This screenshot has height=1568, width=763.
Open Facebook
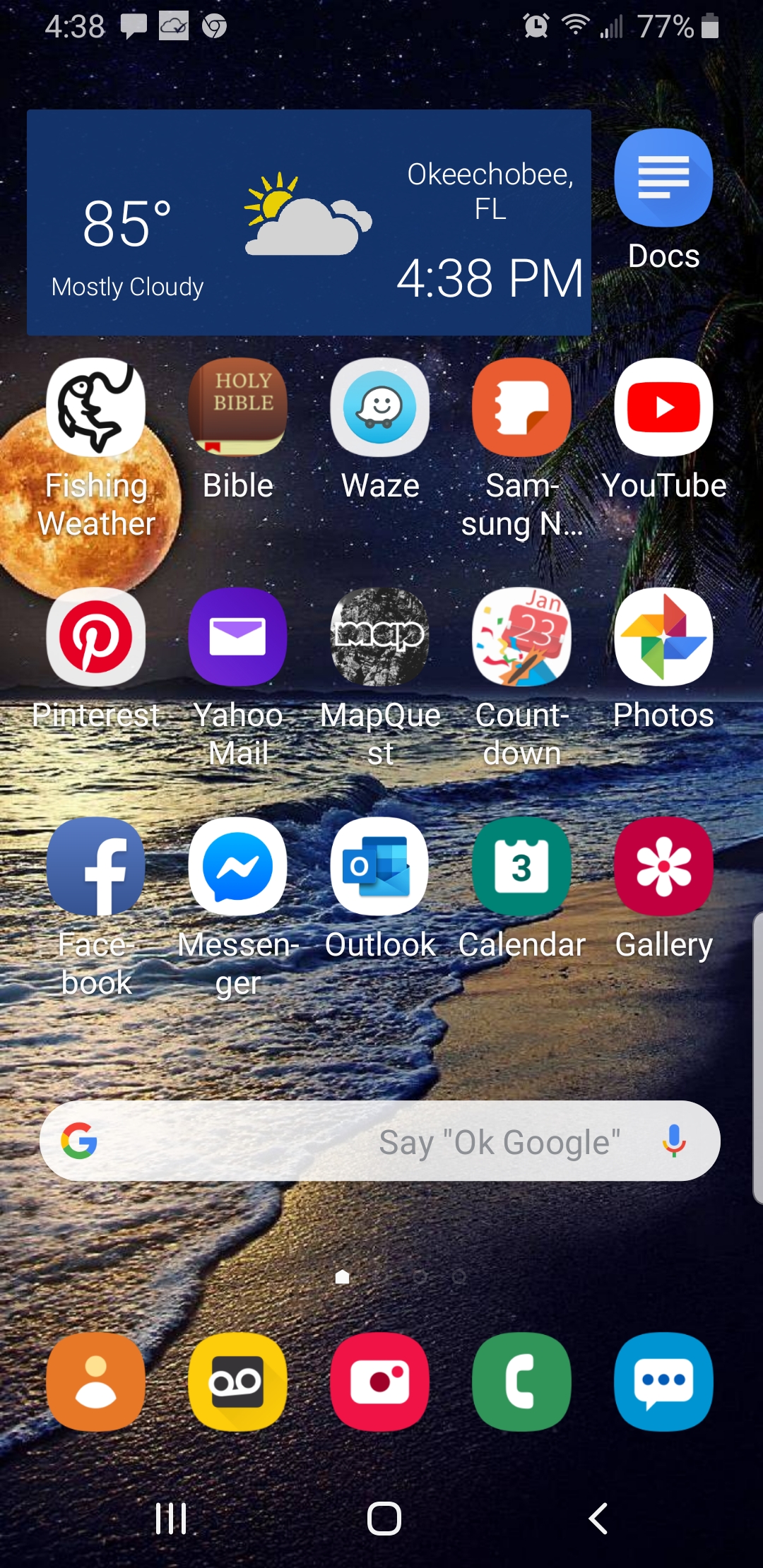pyautogui.click(x=95, y=867)
